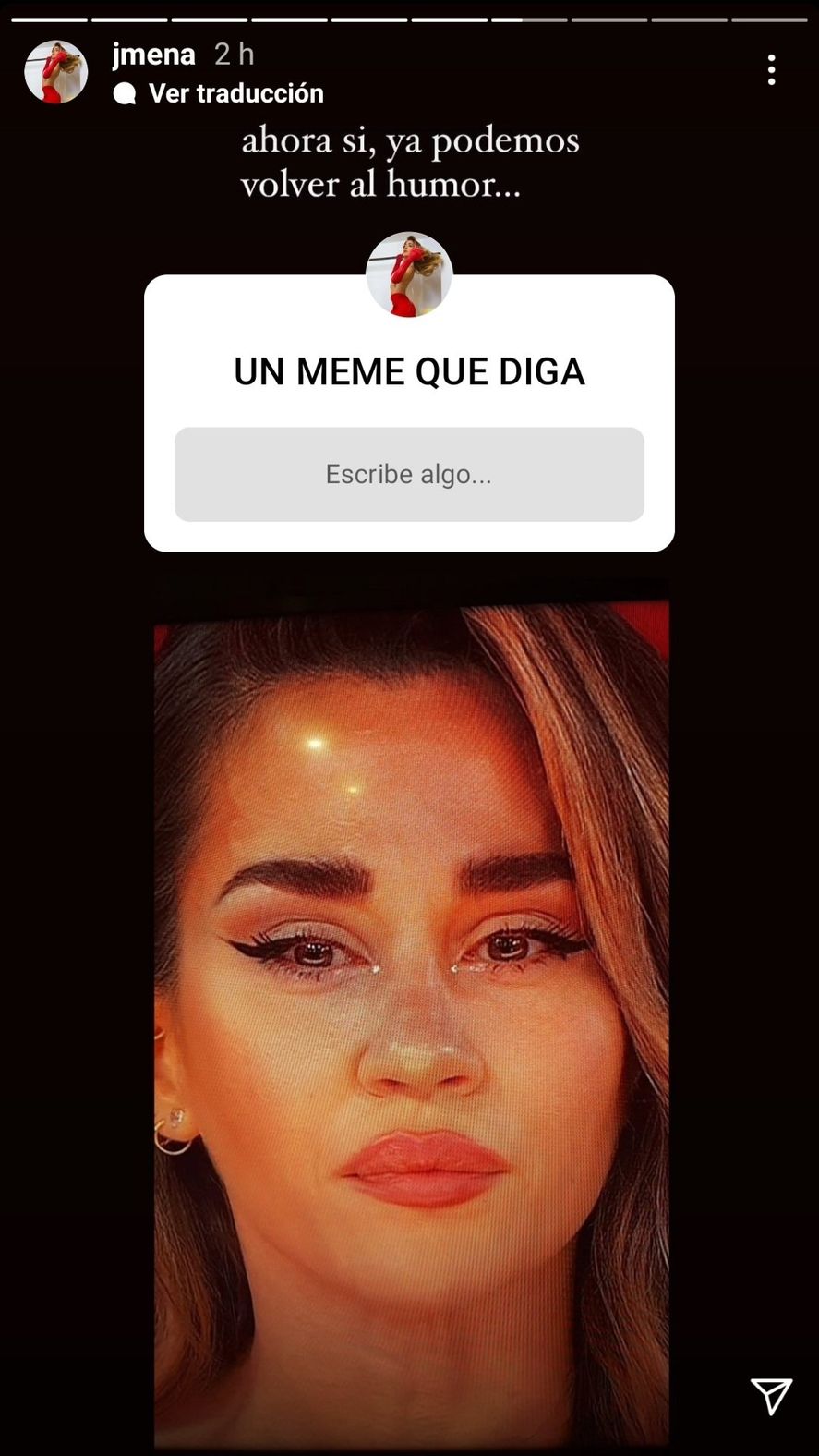Tap Ver traducción to translate the story
The height and width of the screenshot is (1456, 819).
coord(235,93)
